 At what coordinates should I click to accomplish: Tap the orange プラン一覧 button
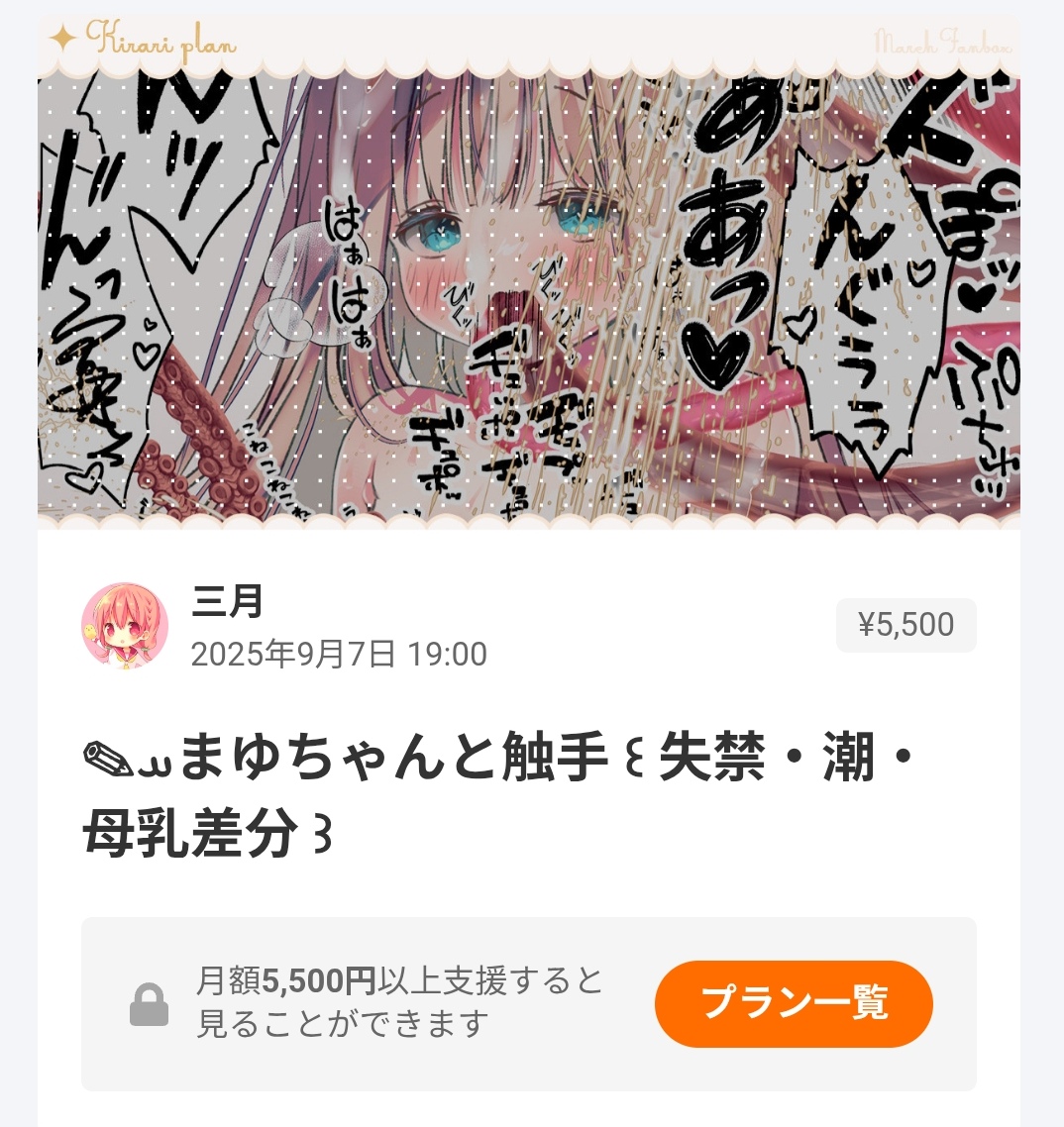click(794, 1003)
